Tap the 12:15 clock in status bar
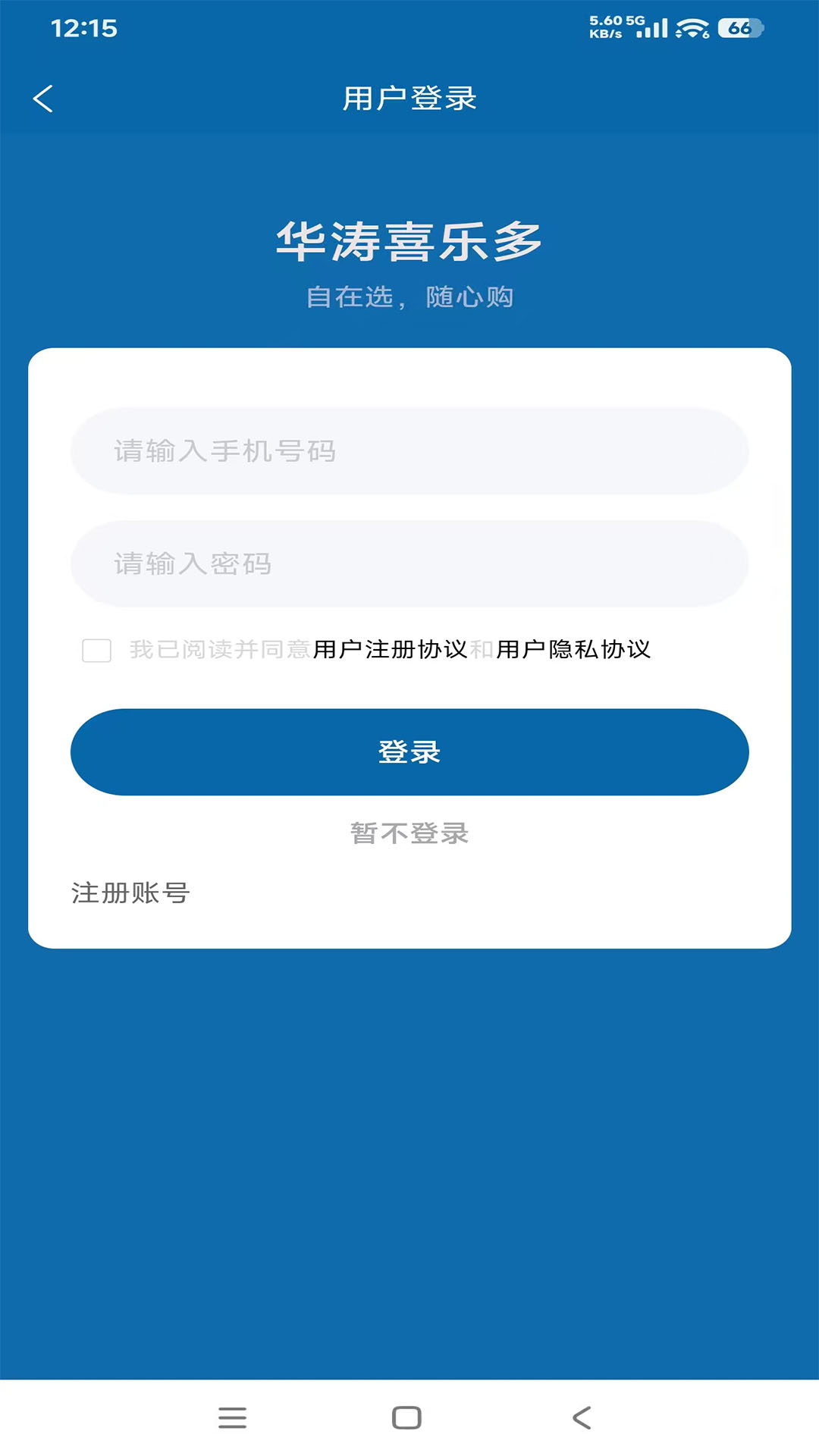819x1456 pixels. (85, 27)
